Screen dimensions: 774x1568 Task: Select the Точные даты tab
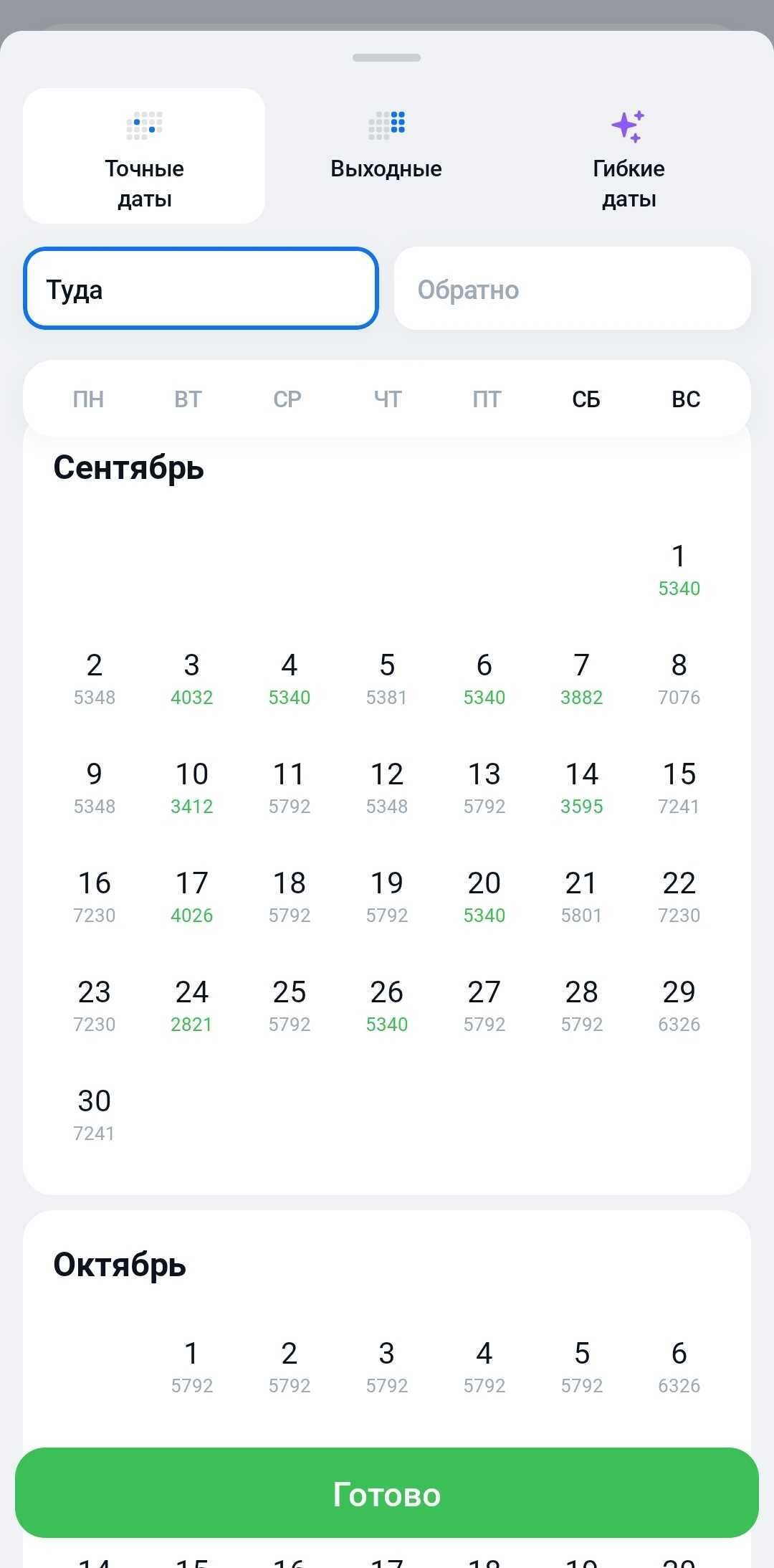[x=144, y=156]
